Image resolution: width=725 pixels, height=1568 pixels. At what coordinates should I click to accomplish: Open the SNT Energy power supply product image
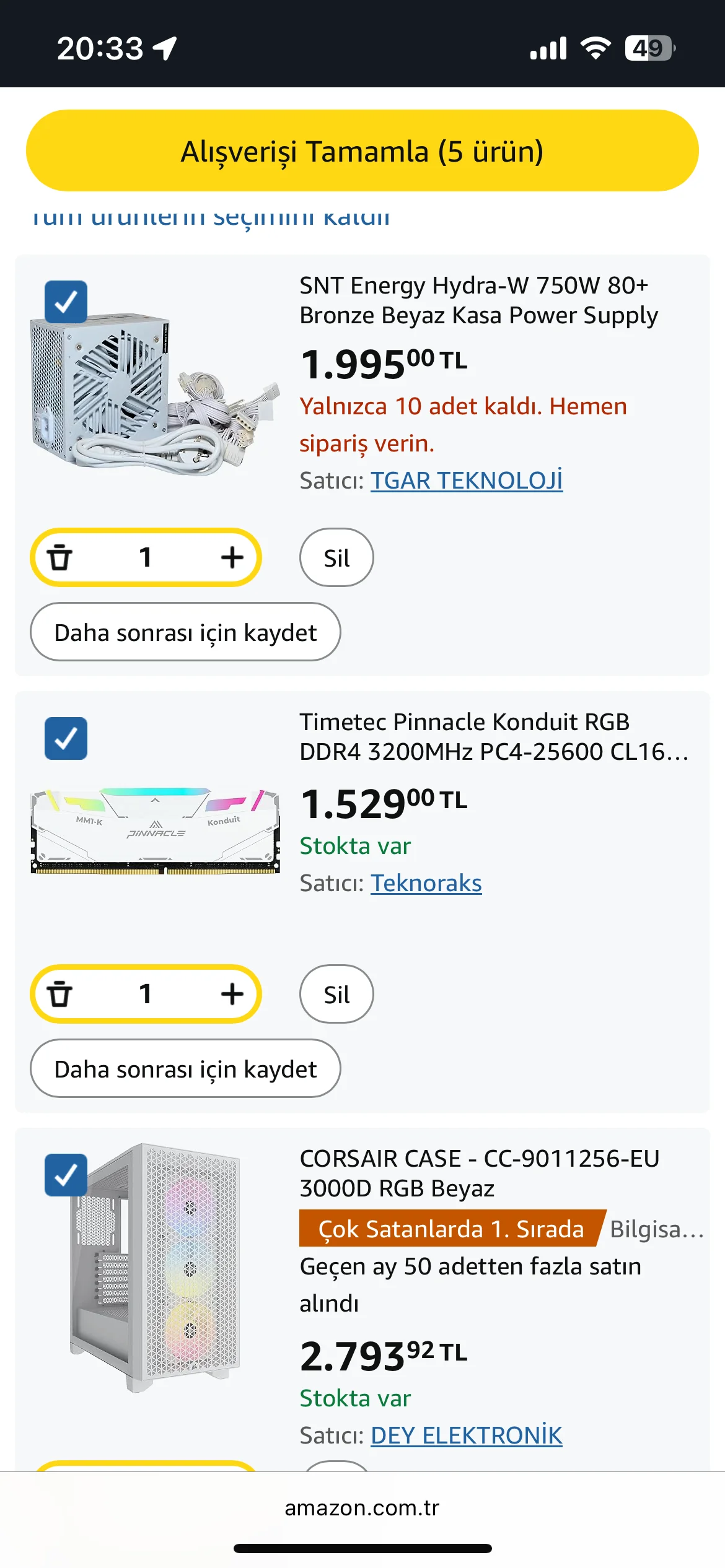click(155, 396)
